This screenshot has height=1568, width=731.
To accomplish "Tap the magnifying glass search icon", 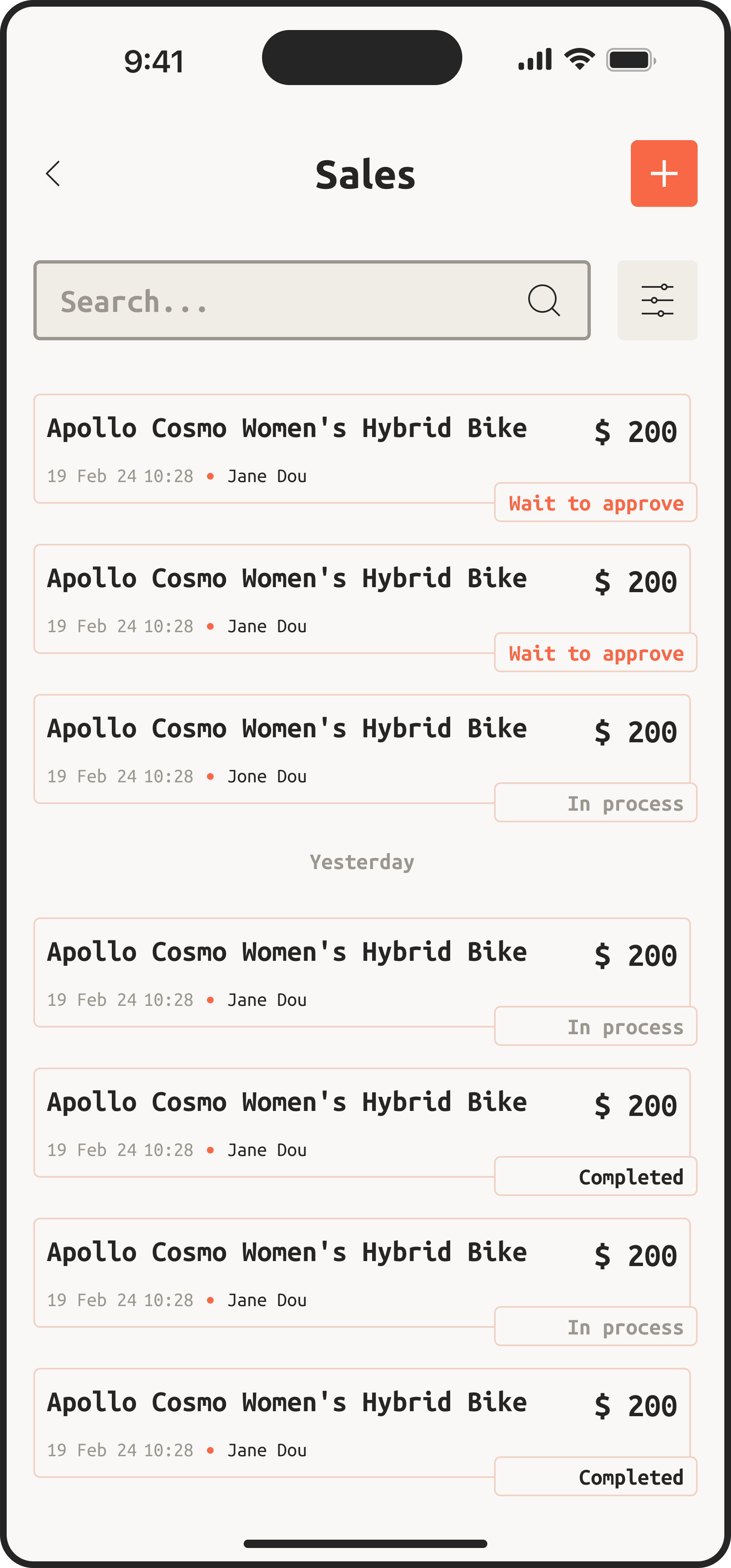I will 543,300.
